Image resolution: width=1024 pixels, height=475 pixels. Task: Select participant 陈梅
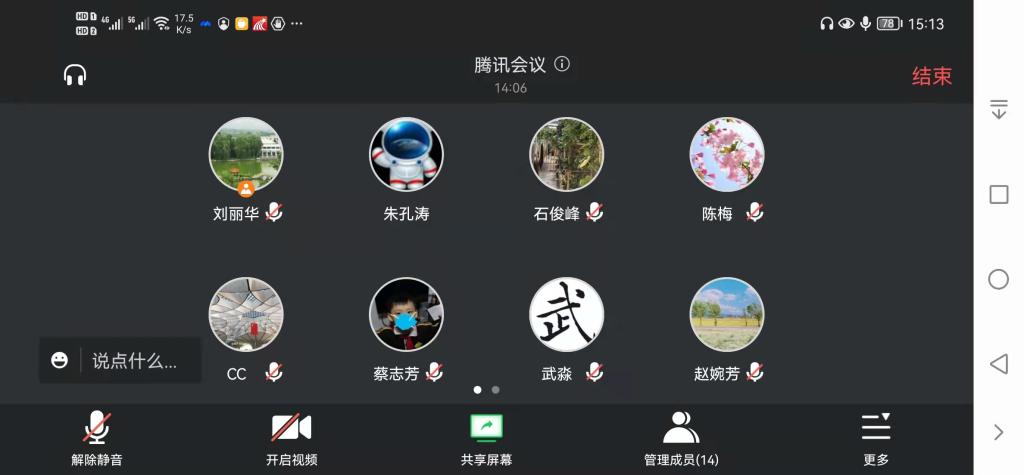(727, 155)
